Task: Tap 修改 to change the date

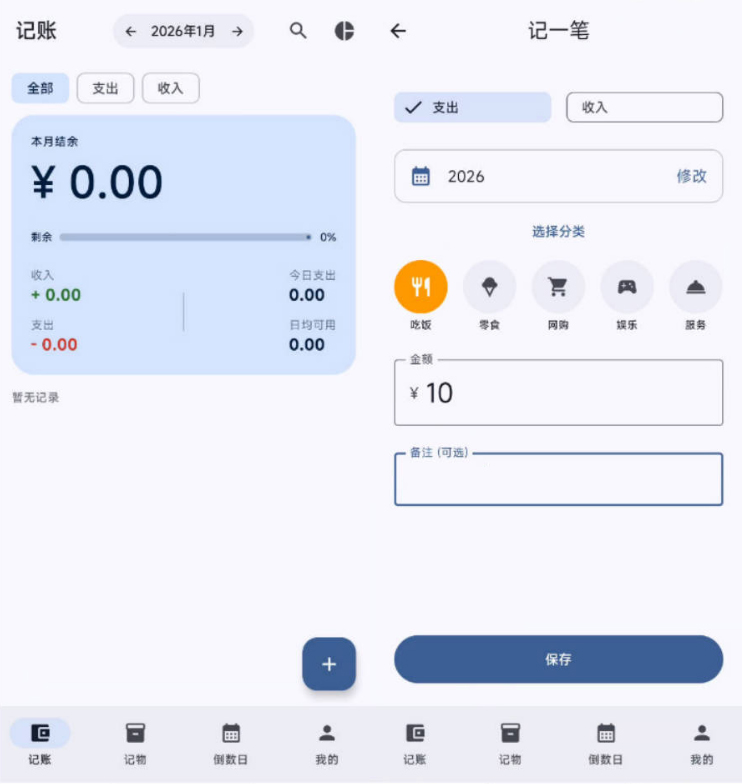Action: 691,176
